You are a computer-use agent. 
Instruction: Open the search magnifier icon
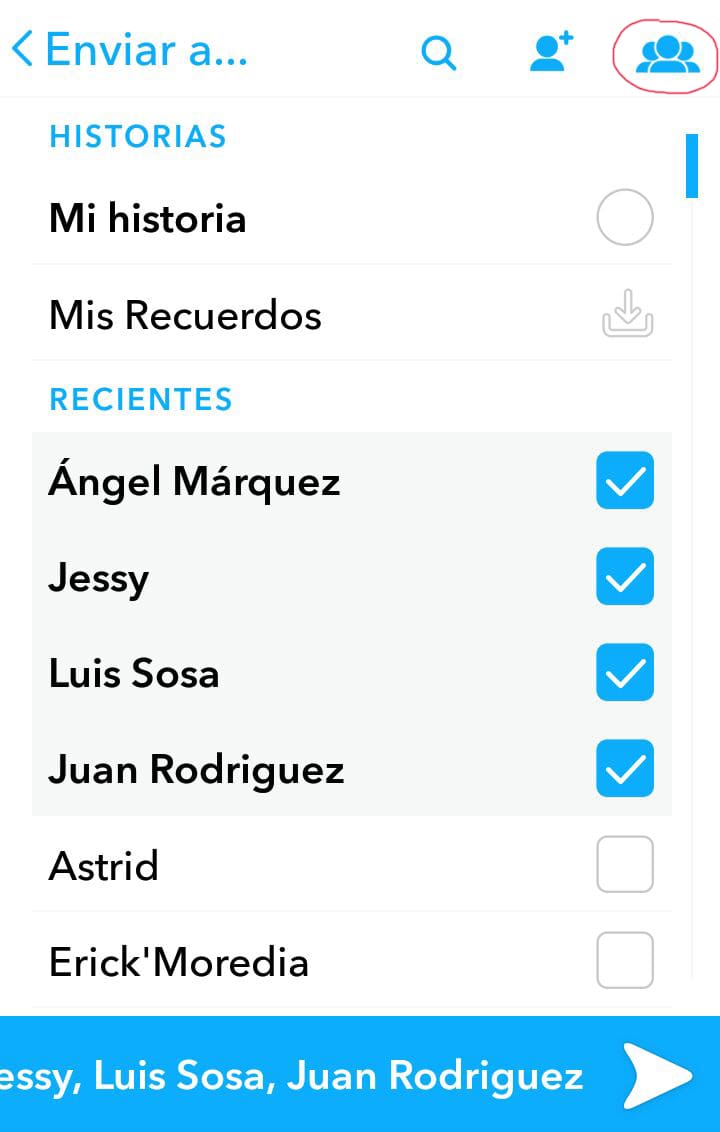coord(438,52)
